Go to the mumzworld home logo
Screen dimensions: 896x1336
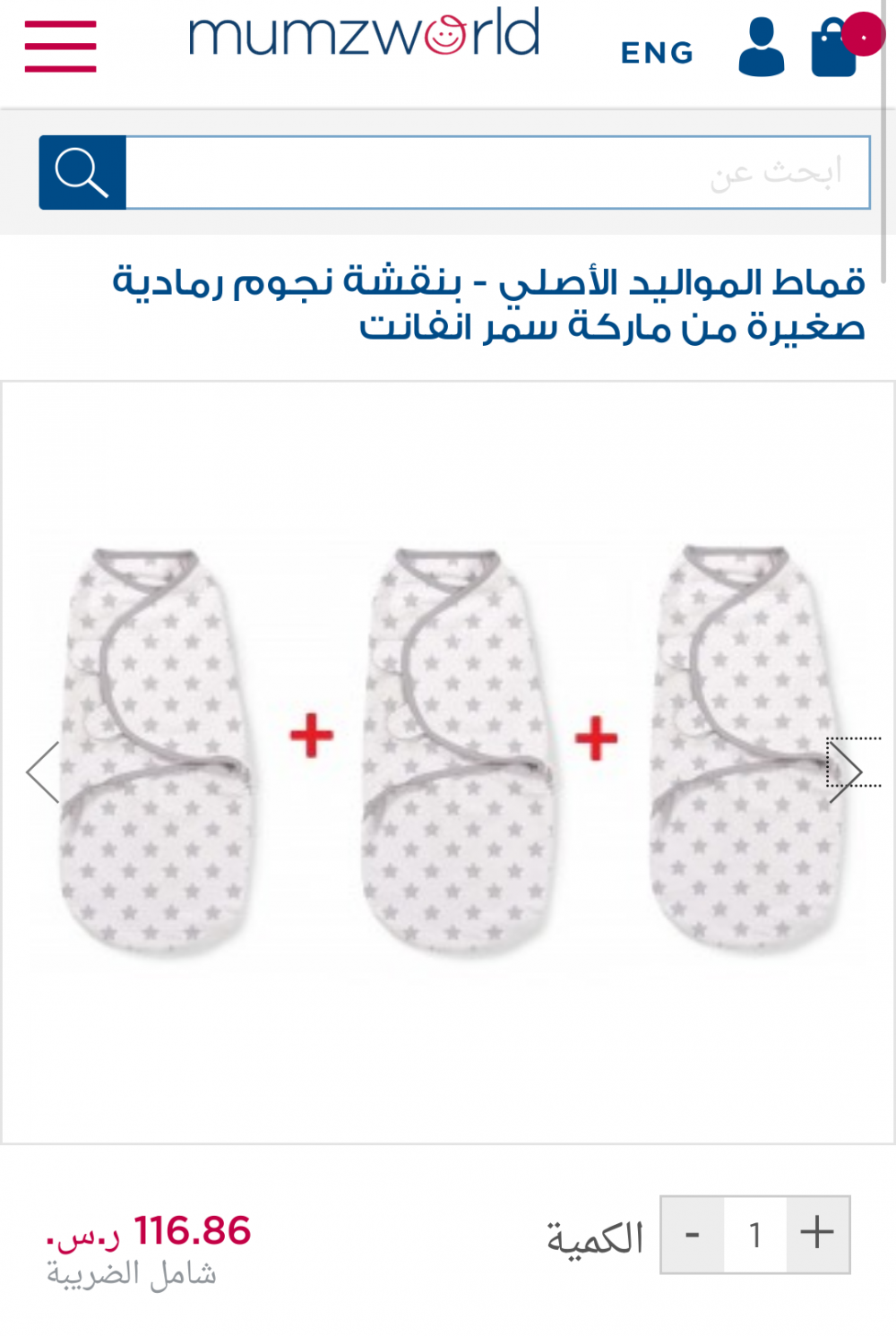click(364, 32)
